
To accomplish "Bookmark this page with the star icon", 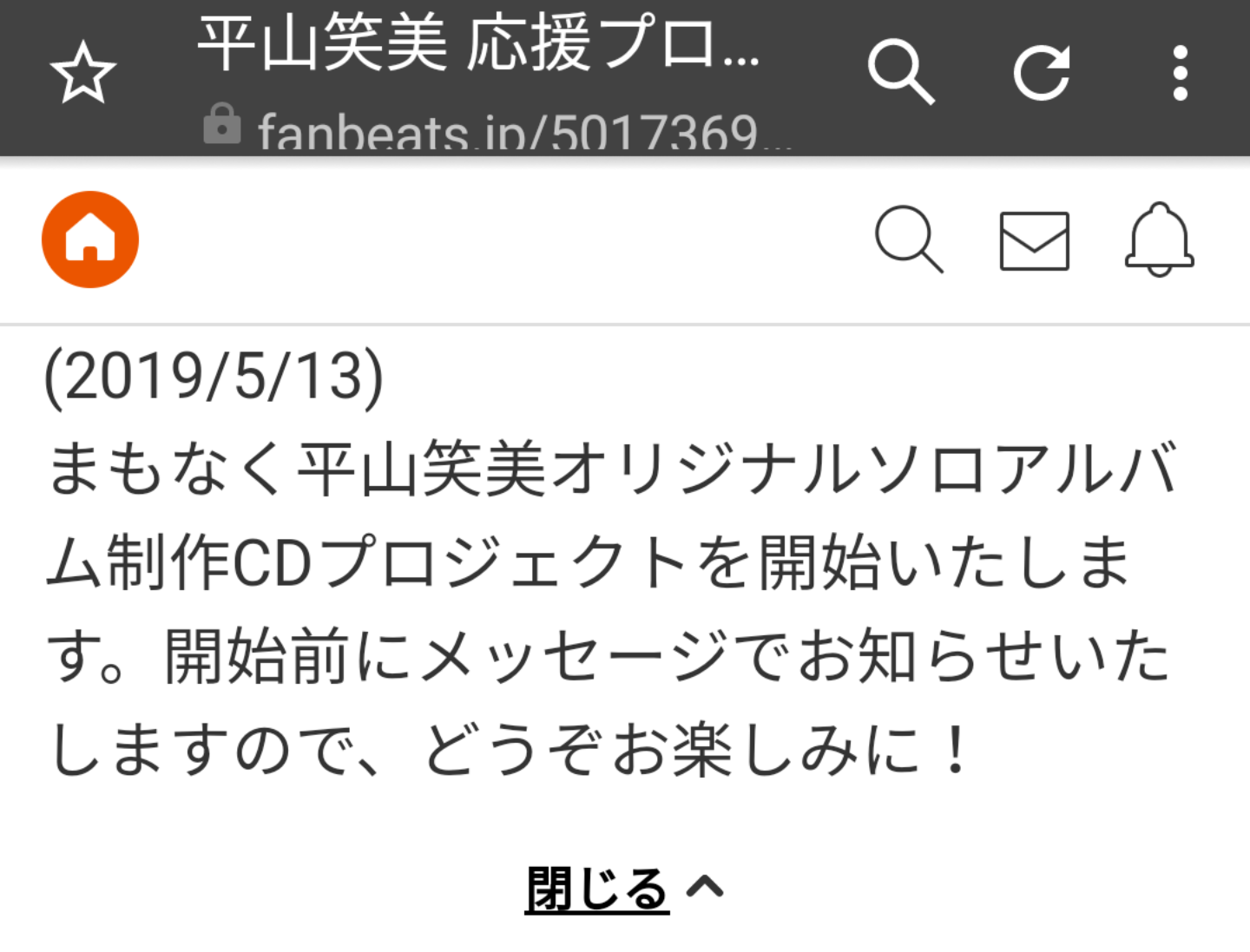I will point(82,73).
